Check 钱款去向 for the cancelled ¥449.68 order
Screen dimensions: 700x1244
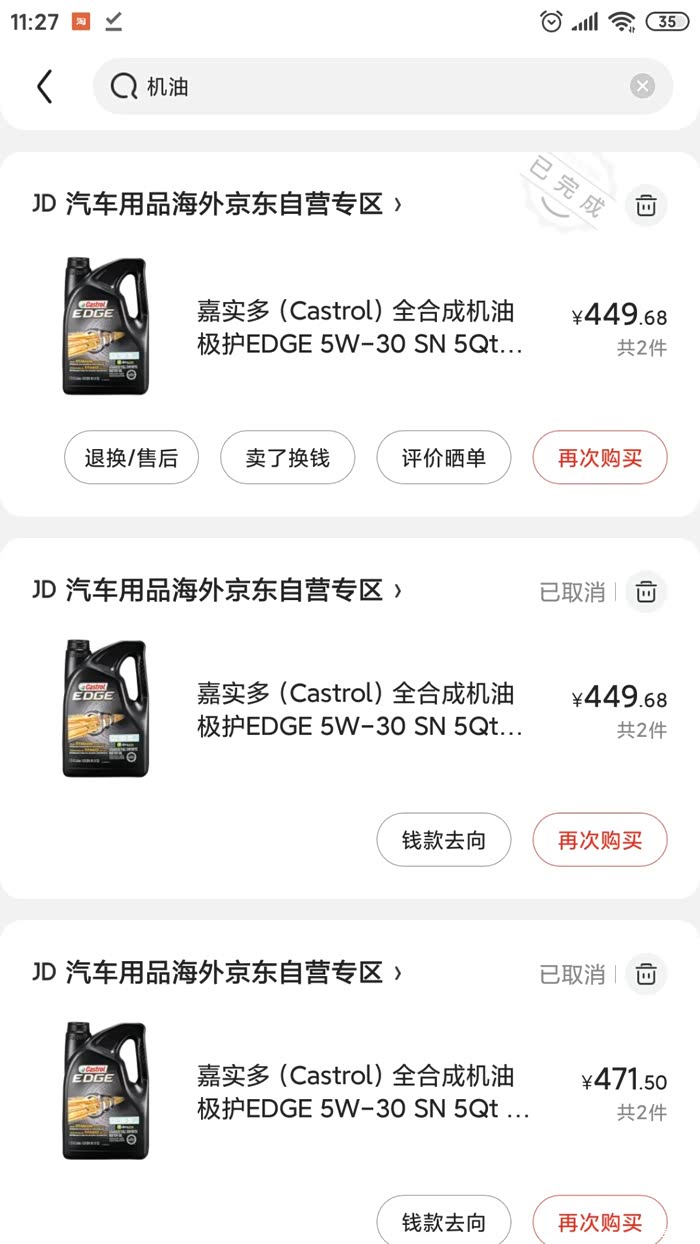pos(443,840)
